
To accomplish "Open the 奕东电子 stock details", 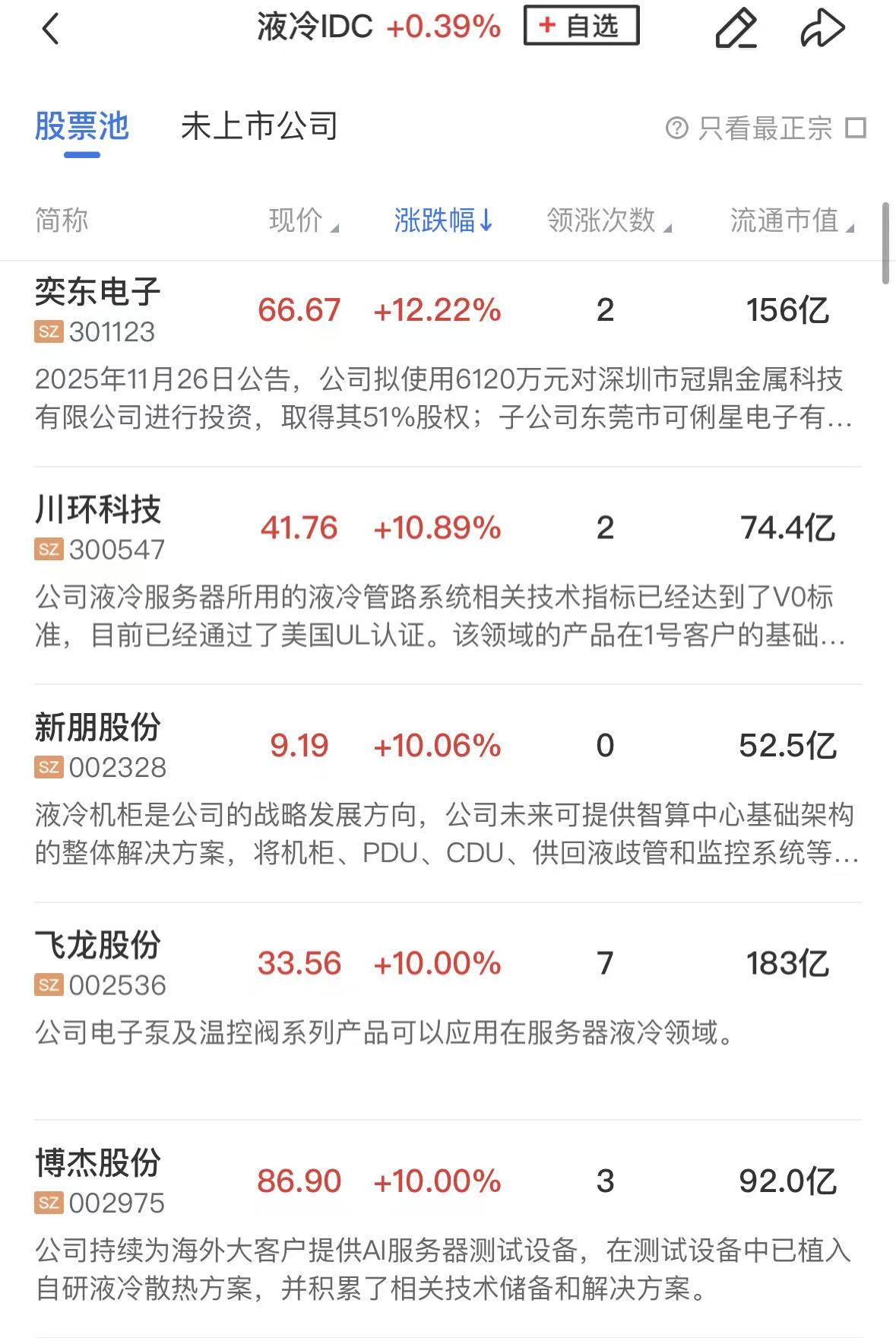I will tap(98, 293).
